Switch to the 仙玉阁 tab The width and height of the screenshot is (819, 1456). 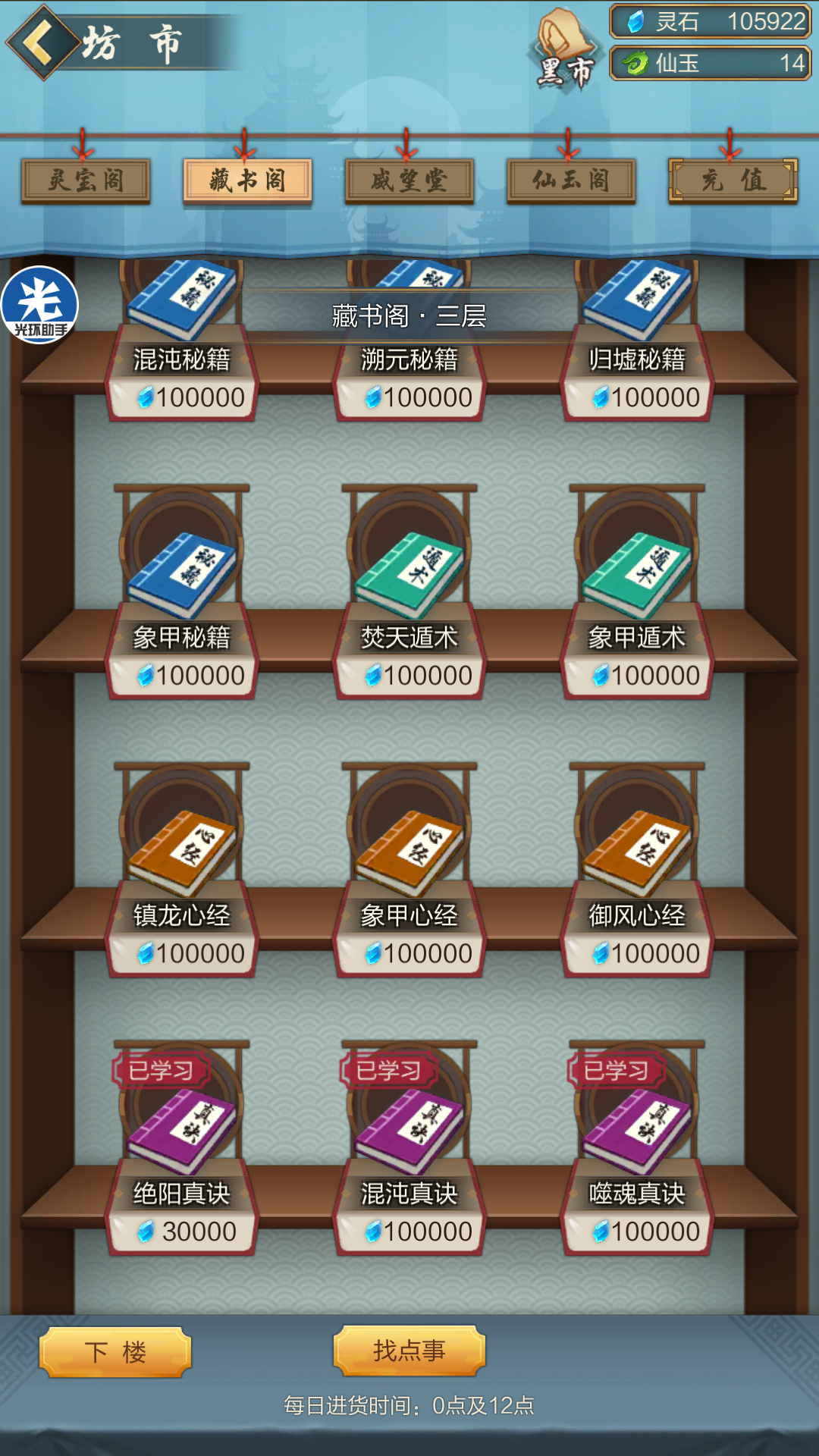tap(570, 180)
